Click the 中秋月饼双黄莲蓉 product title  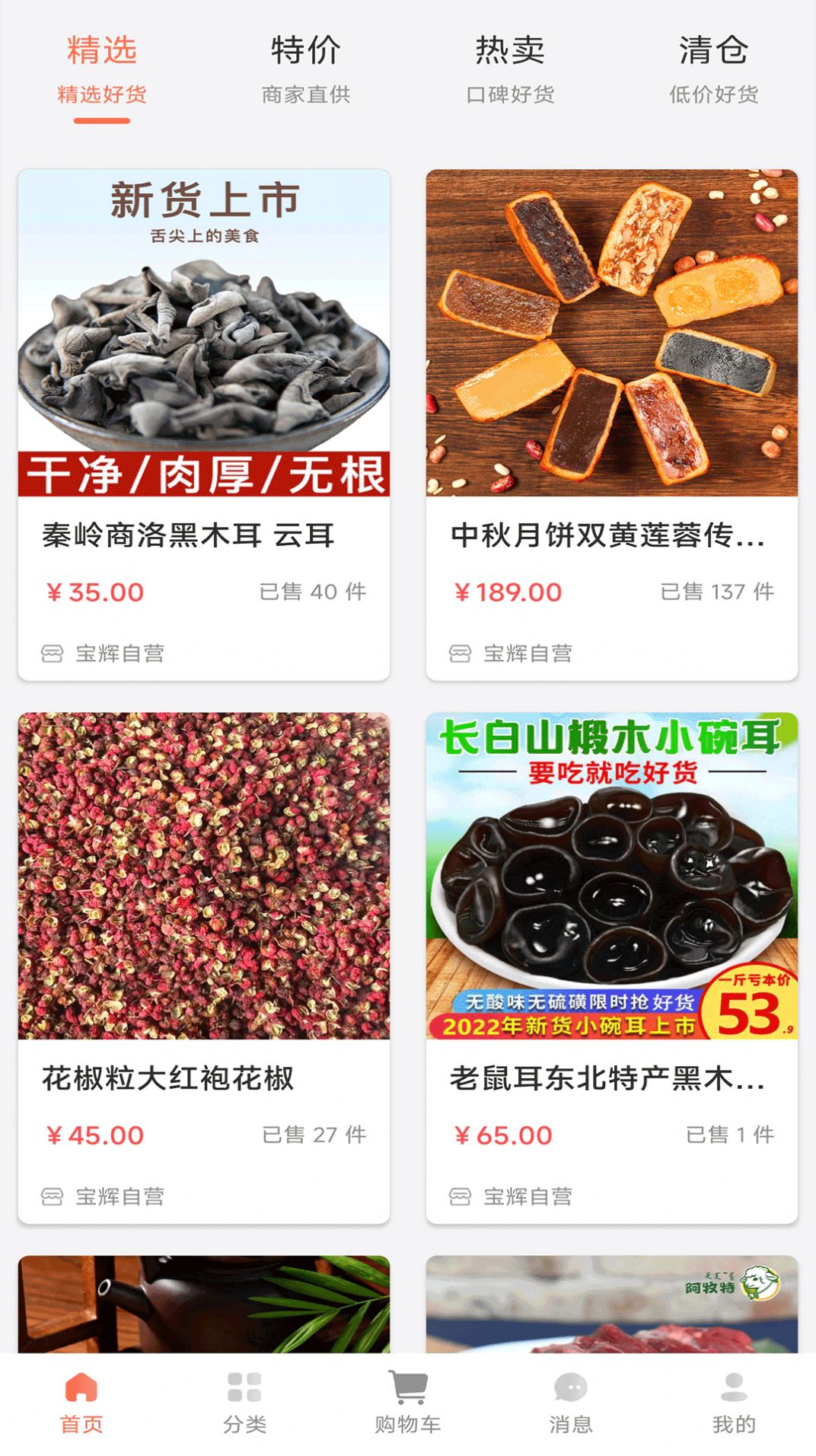click(x=609, y=536)
